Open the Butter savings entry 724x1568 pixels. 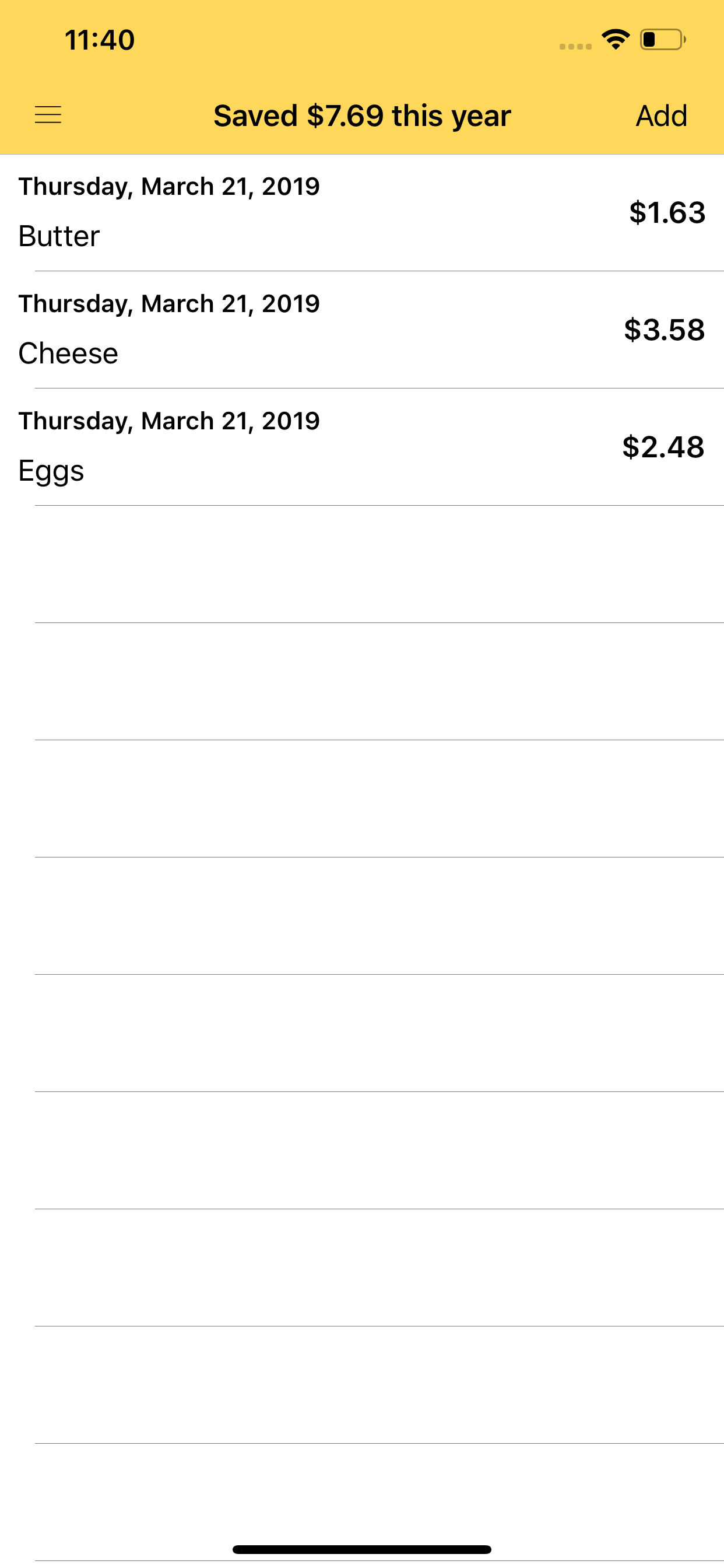pyautogui.click(x=362, y=212)
